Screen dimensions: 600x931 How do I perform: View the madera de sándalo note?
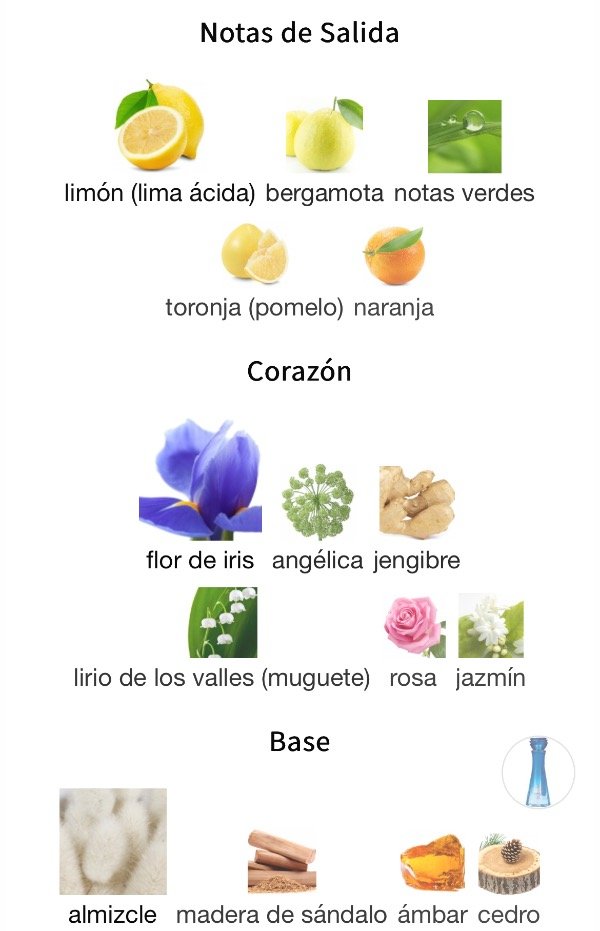pyautogui.click(x=282, y=878)
